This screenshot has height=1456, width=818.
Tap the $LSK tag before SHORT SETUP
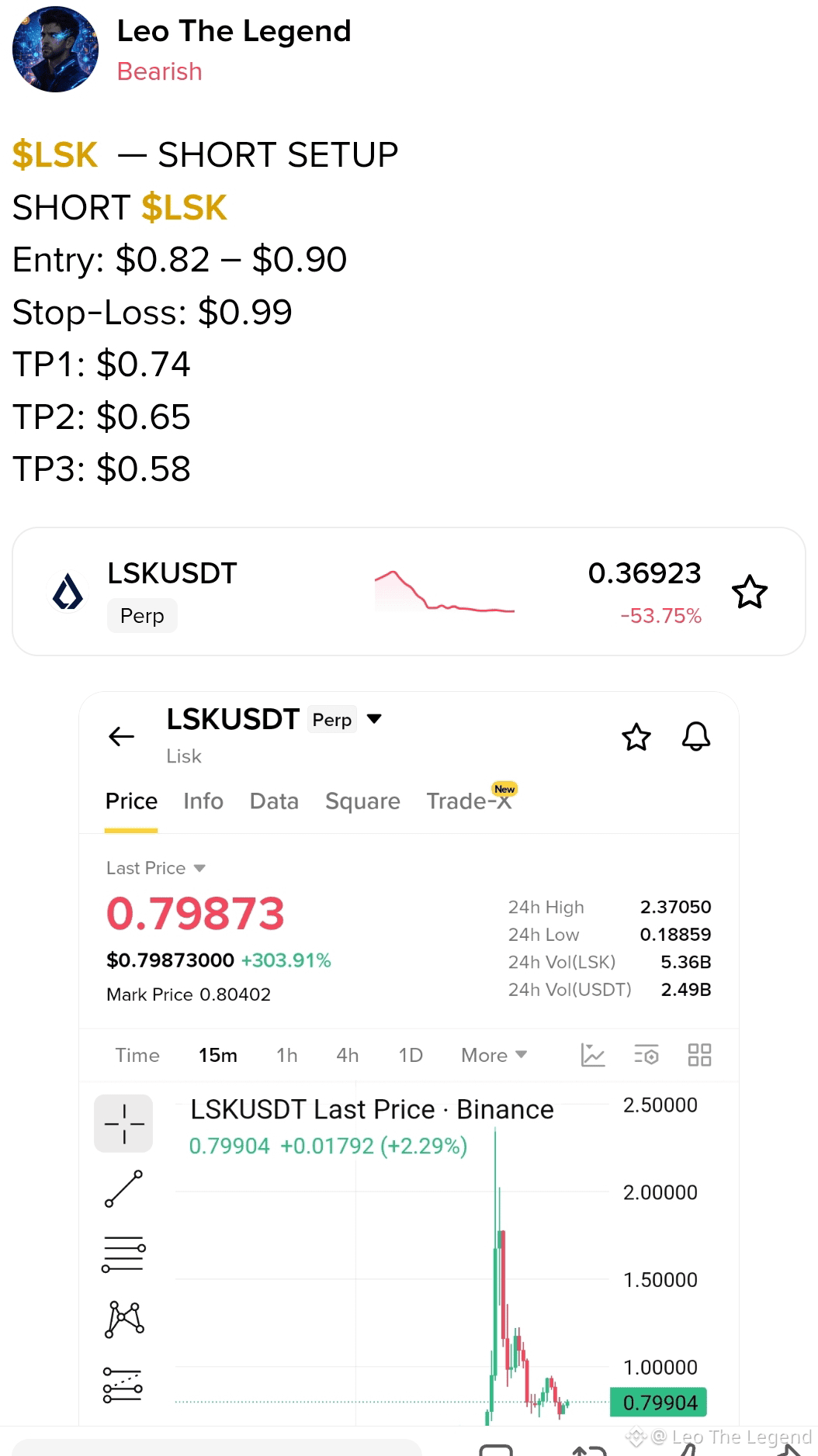[x=55, y=154]
